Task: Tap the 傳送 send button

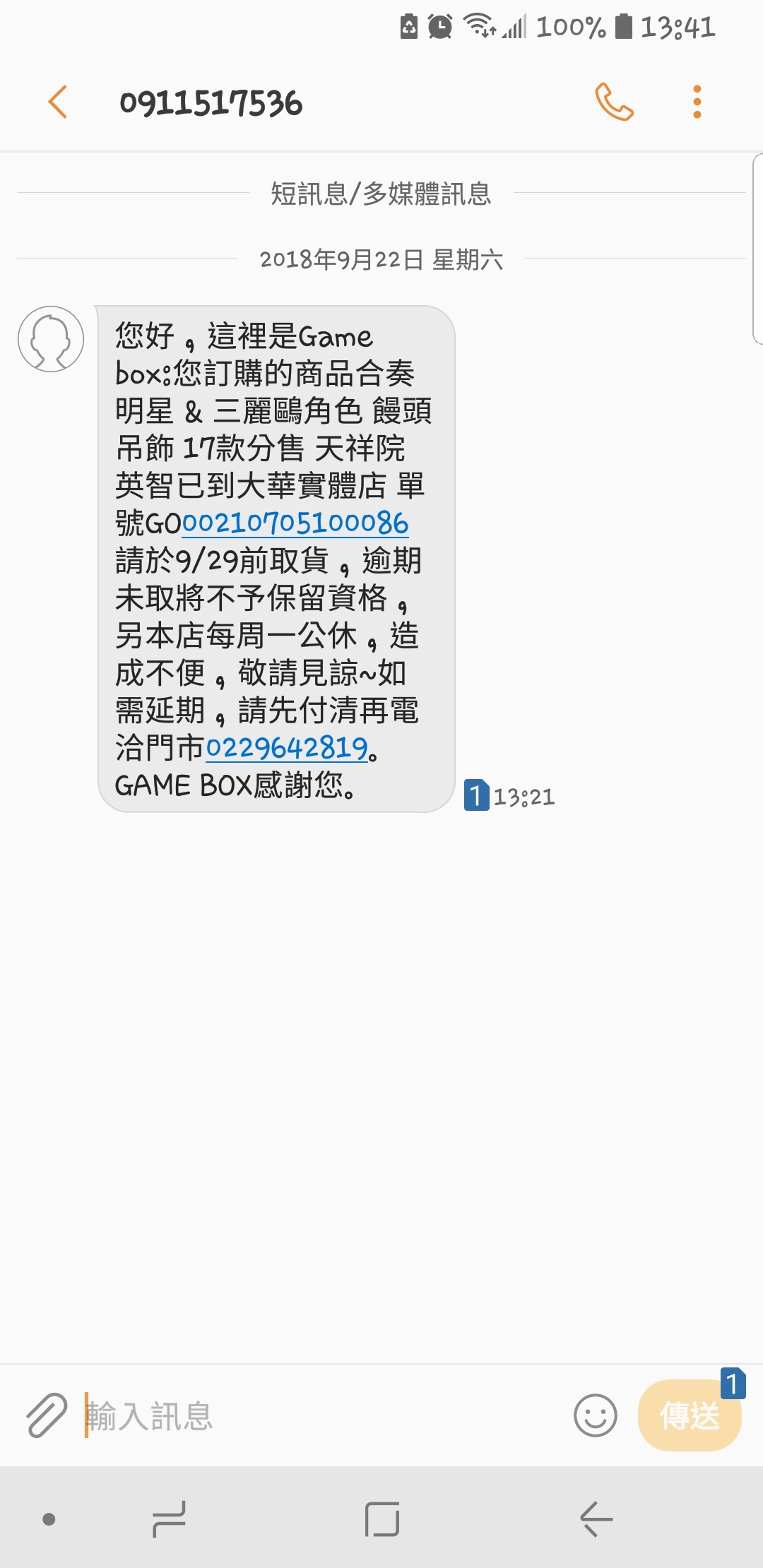Action: 690,1415
